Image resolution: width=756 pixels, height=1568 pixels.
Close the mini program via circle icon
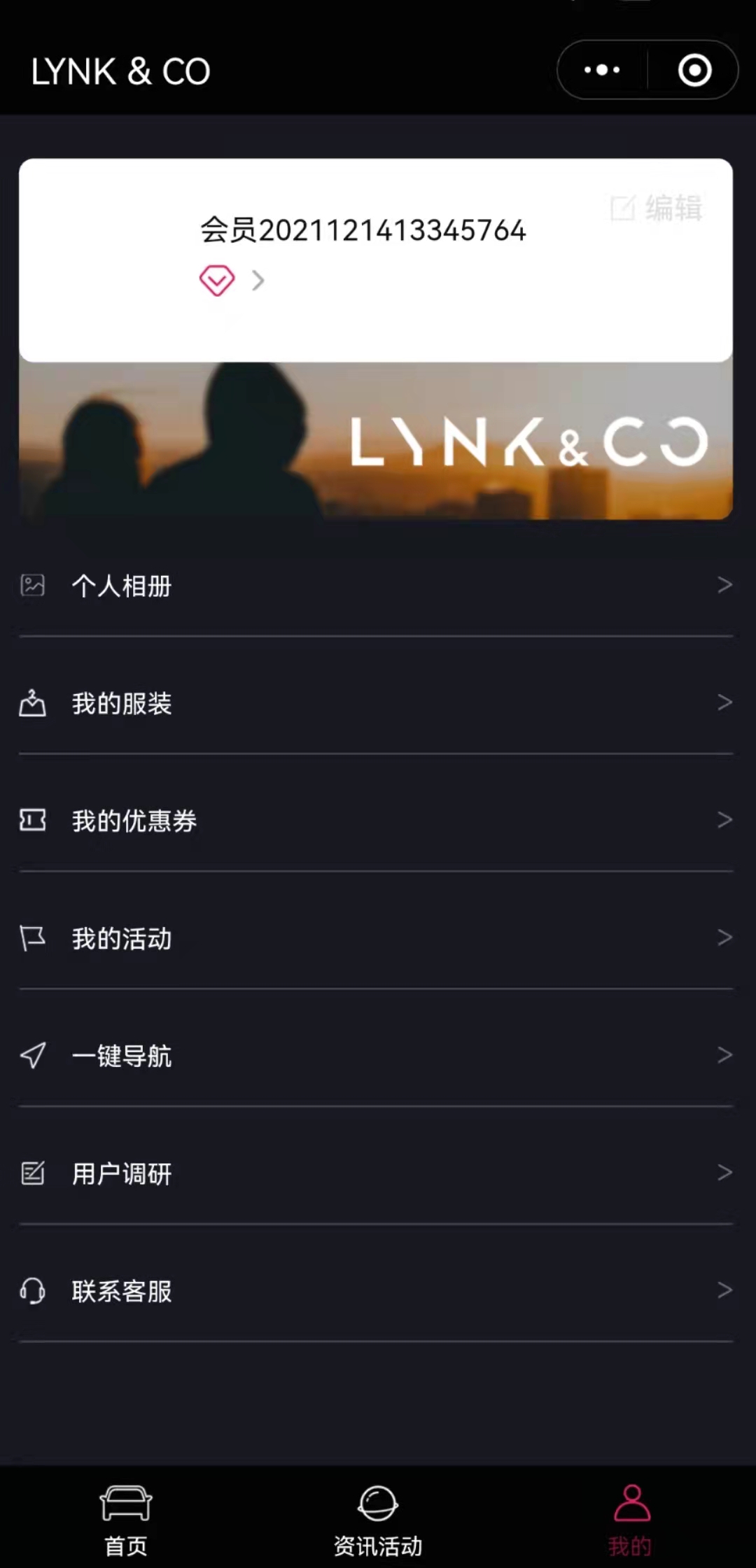[x=694, y=70]
